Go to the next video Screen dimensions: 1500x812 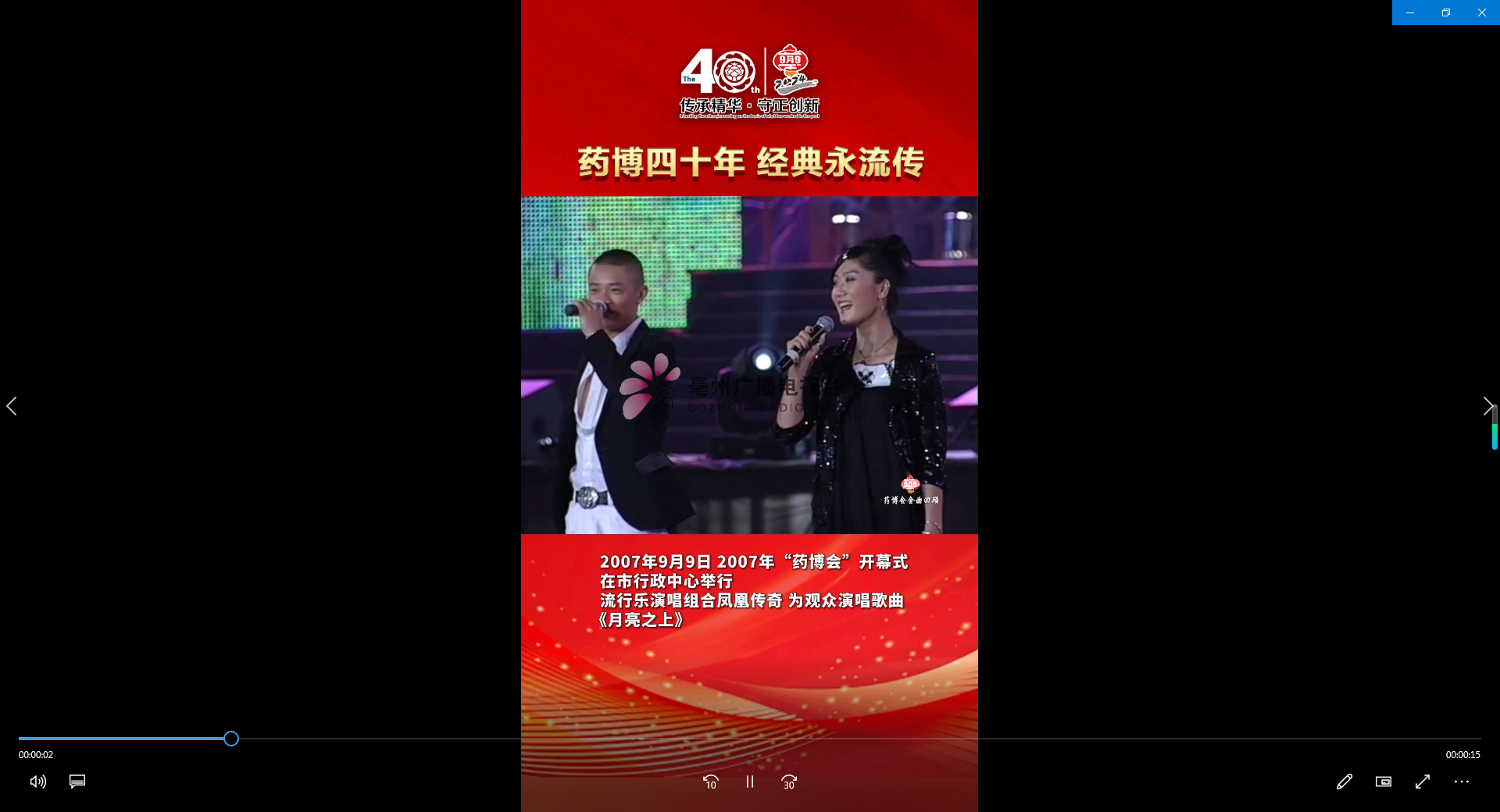(1487, 406)
